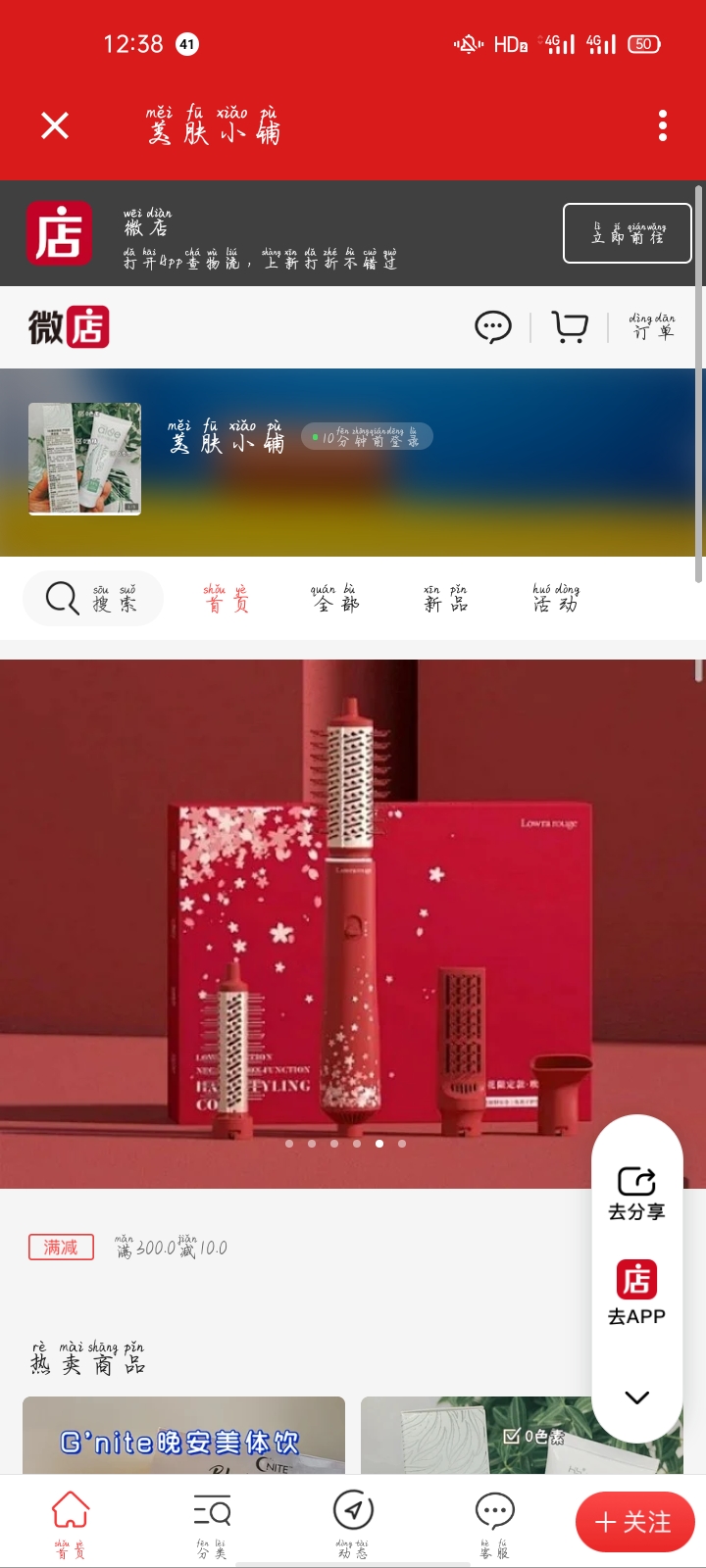Switch to the 全部 tab
The image size is (706, 1568).
coord(335,598)
